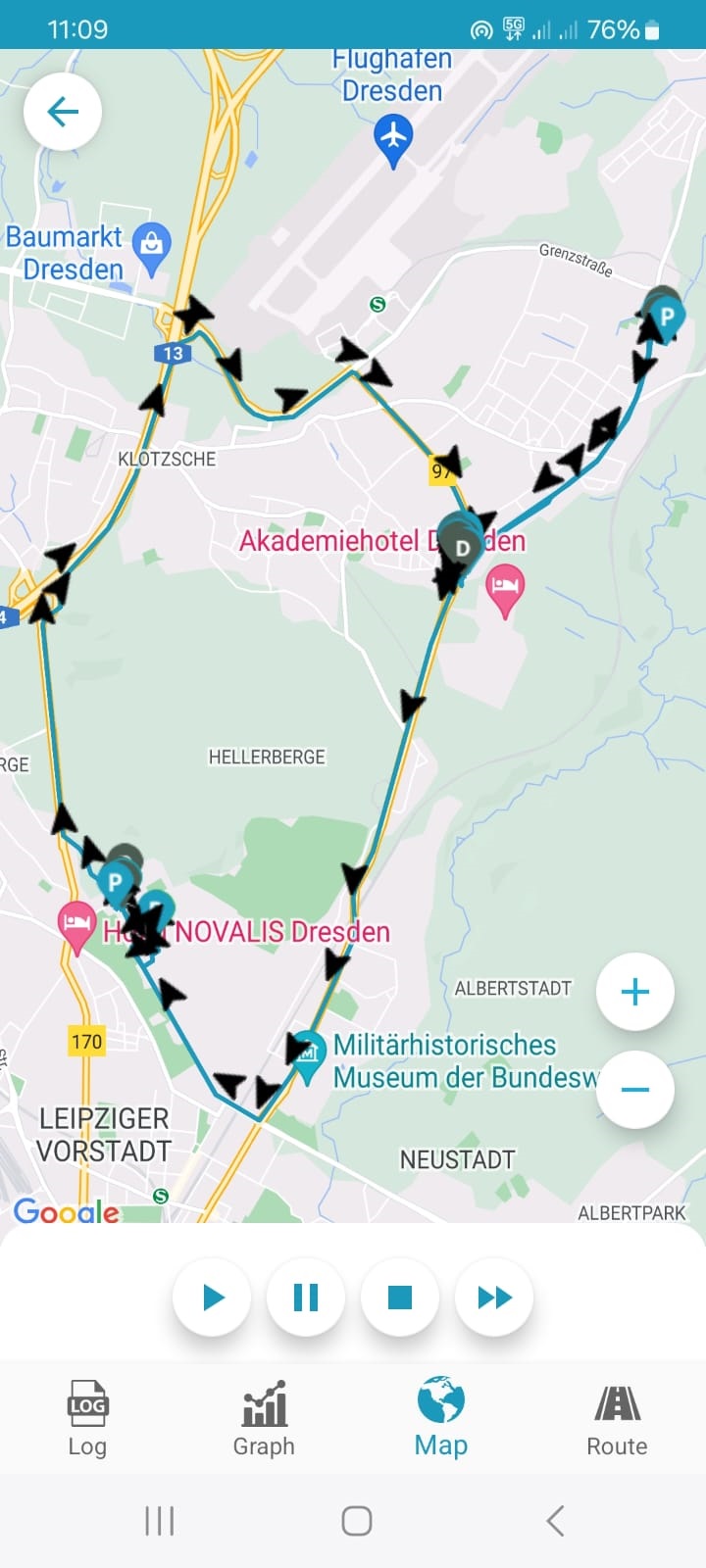The image size is (706, 1568).
Task: Open the system recent apps view
Action: point(159,1521)
